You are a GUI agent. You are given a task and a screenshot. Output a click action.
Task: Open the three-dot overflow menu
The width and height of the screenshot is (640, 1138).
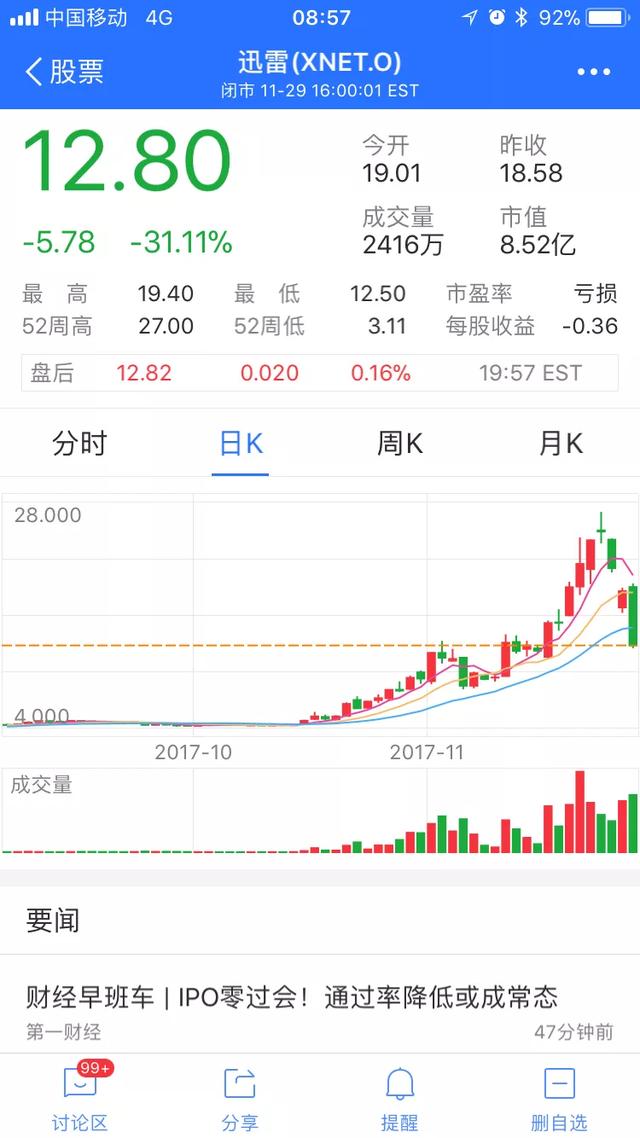point(593,72)
